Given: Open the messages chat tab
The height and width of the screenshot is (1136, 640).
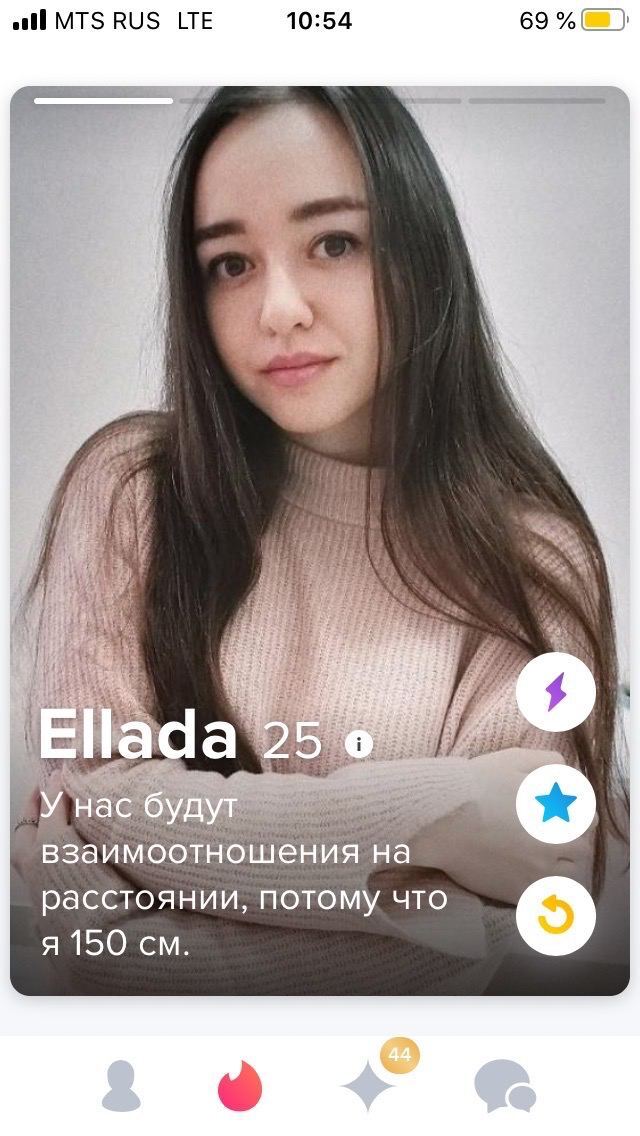Looking at the screenshot, I should tap(503, 1087).
